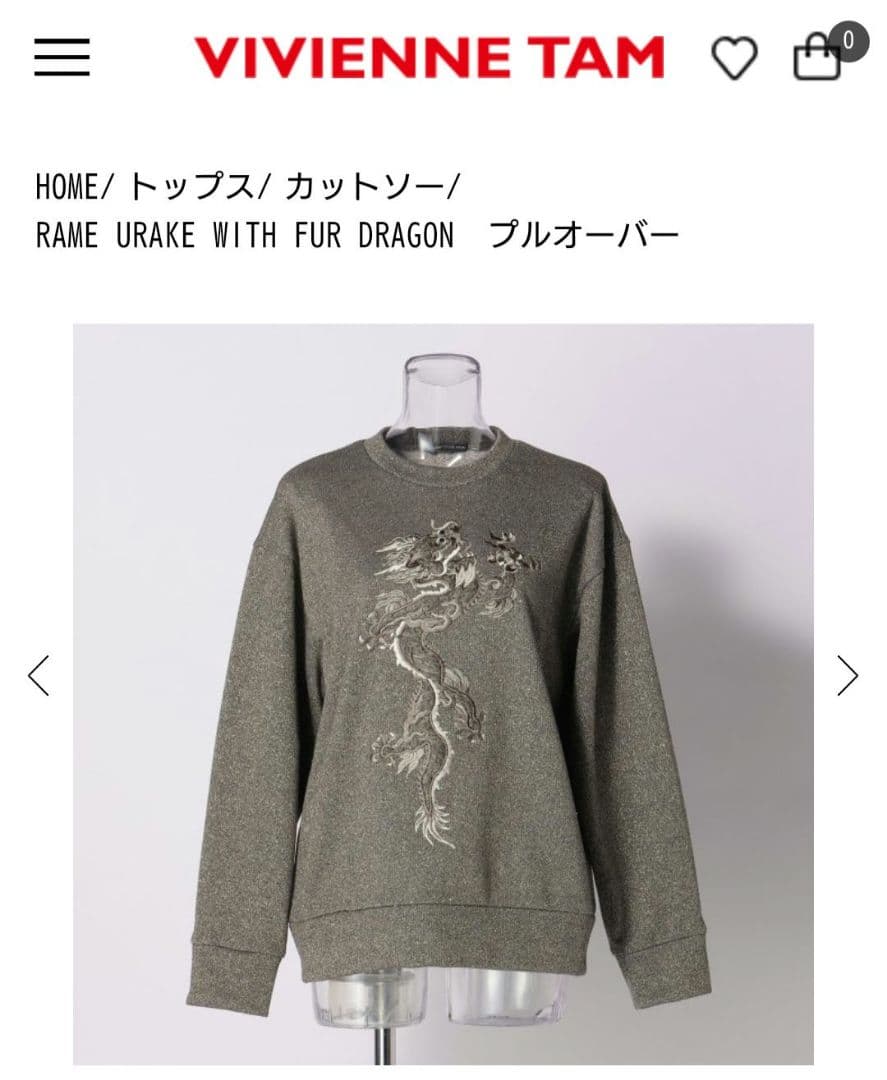Screen dimensions: 887x1080
Task: Navigate to the HOME breadcrumb link
Action: pyautogui.click(x=63, y=183)
